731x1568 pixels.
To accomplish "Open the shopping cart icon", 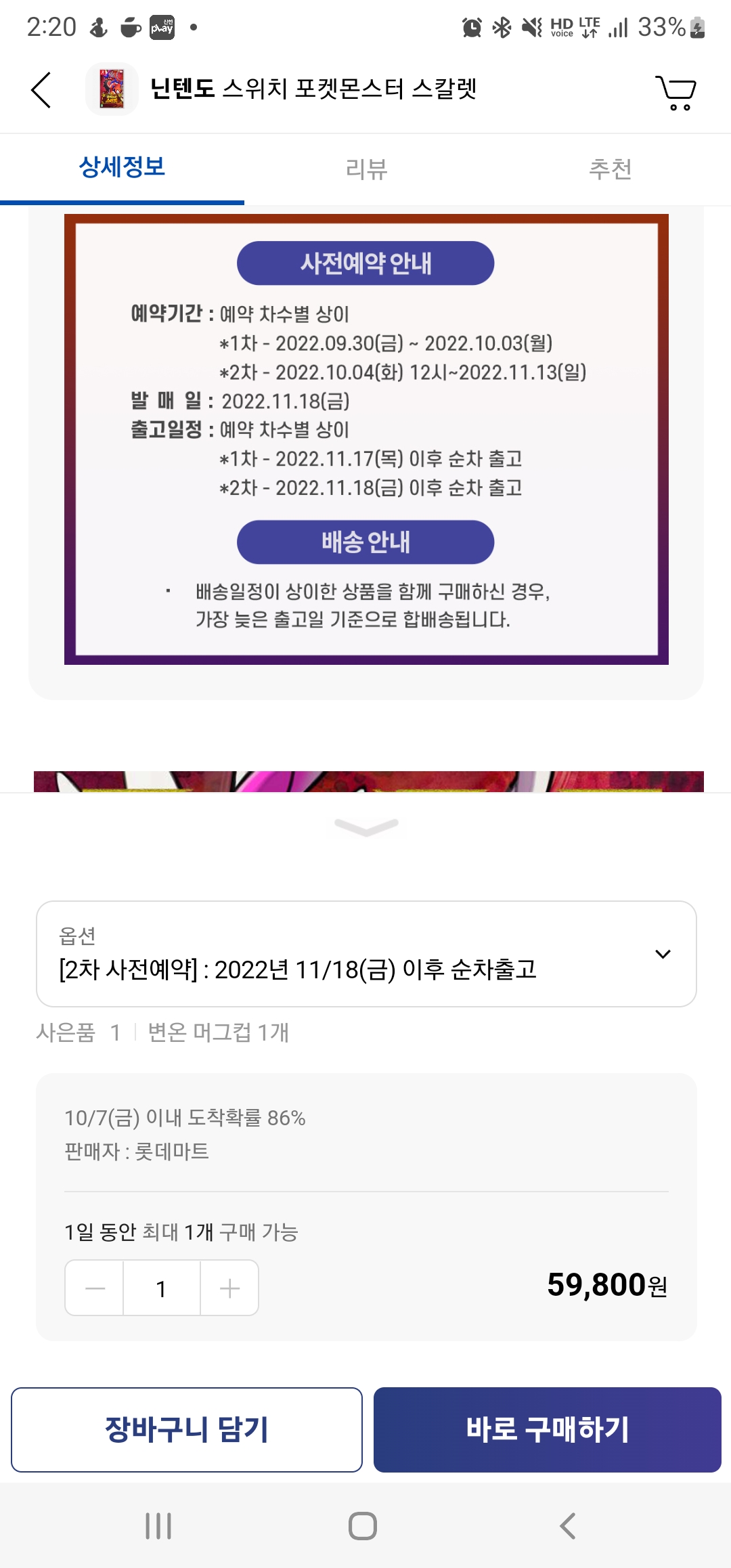I will 675,92.
